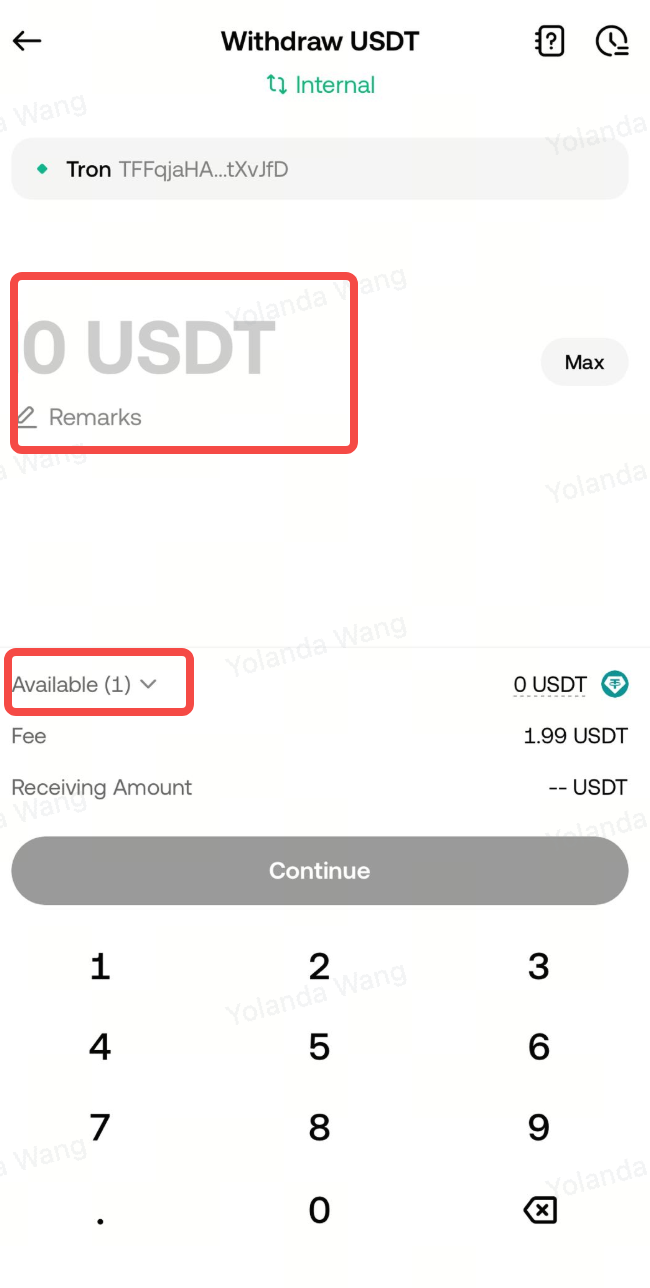The height and width of the screenshot is (1288, 650).
Task: Go back using the top-left arrow
Action: point(27,41)
